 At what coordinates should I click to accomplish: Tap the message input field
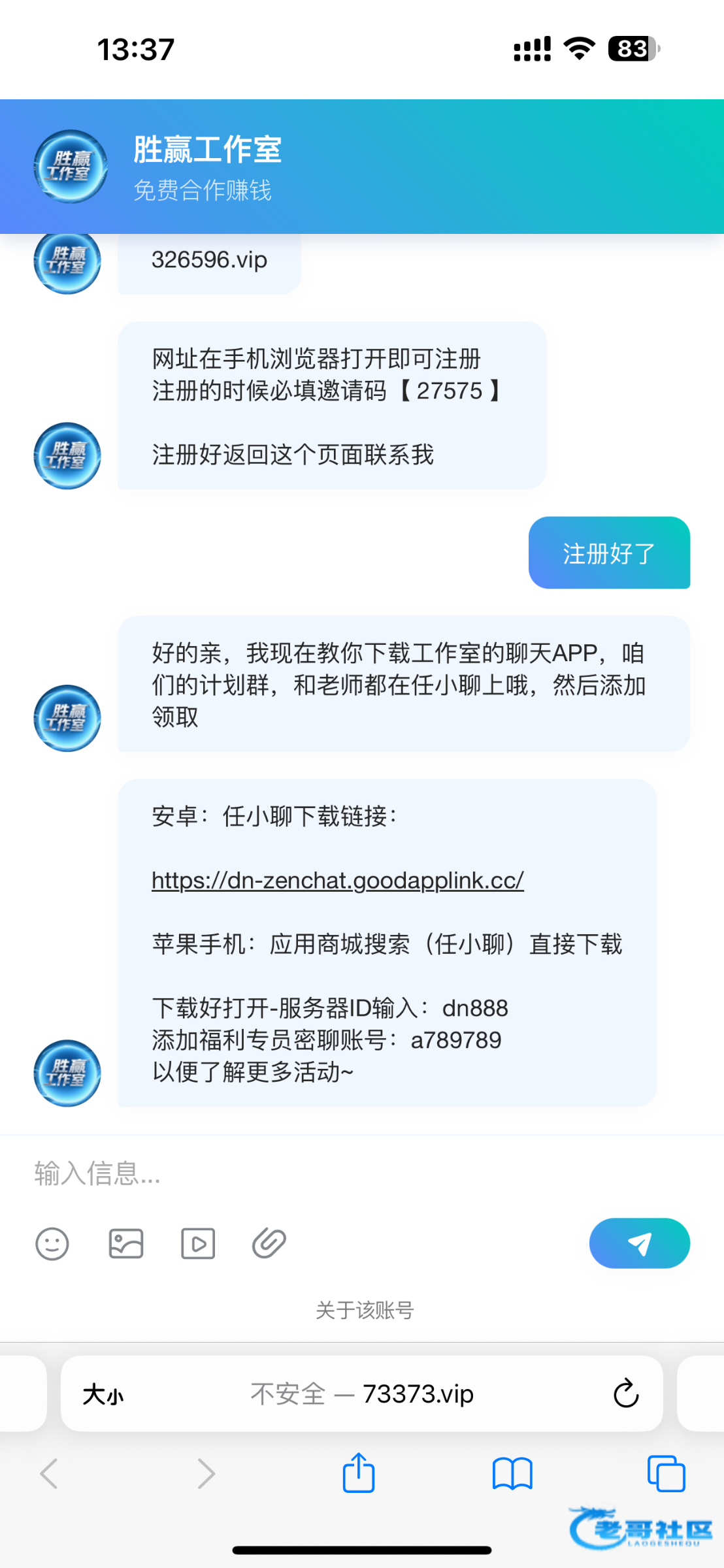tap(362, 1173)
